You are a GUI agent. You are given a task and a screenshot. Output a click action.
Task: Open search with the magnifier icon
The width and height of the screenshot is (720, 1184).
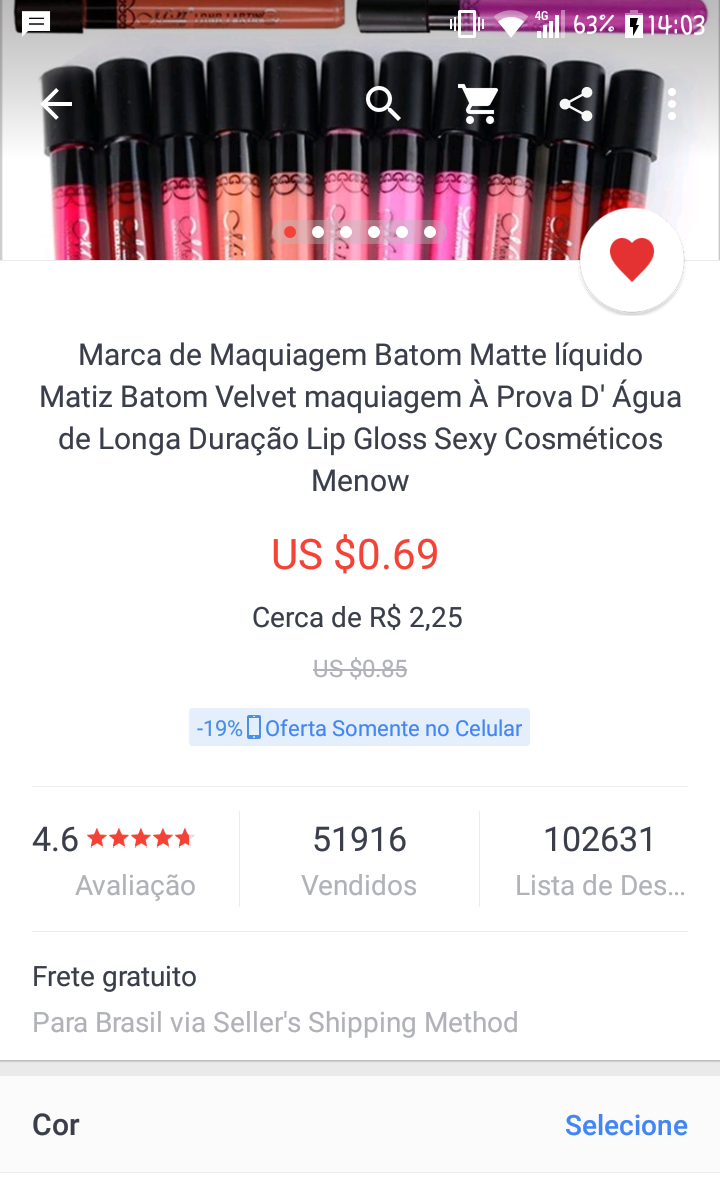click(383, 103)
